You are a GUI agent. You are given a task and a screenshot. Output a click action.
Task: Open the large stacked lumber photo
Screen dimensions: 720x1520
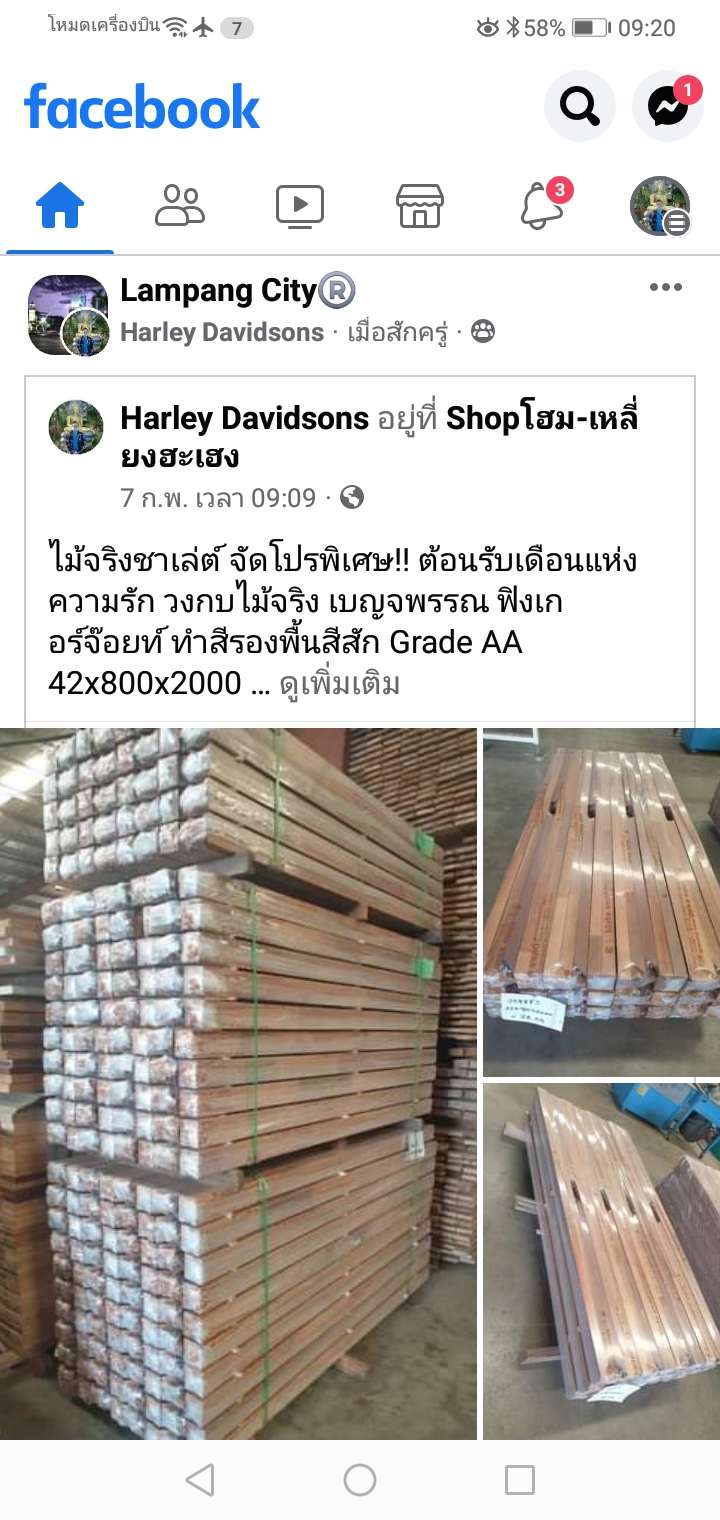(x=238, y=1083)
